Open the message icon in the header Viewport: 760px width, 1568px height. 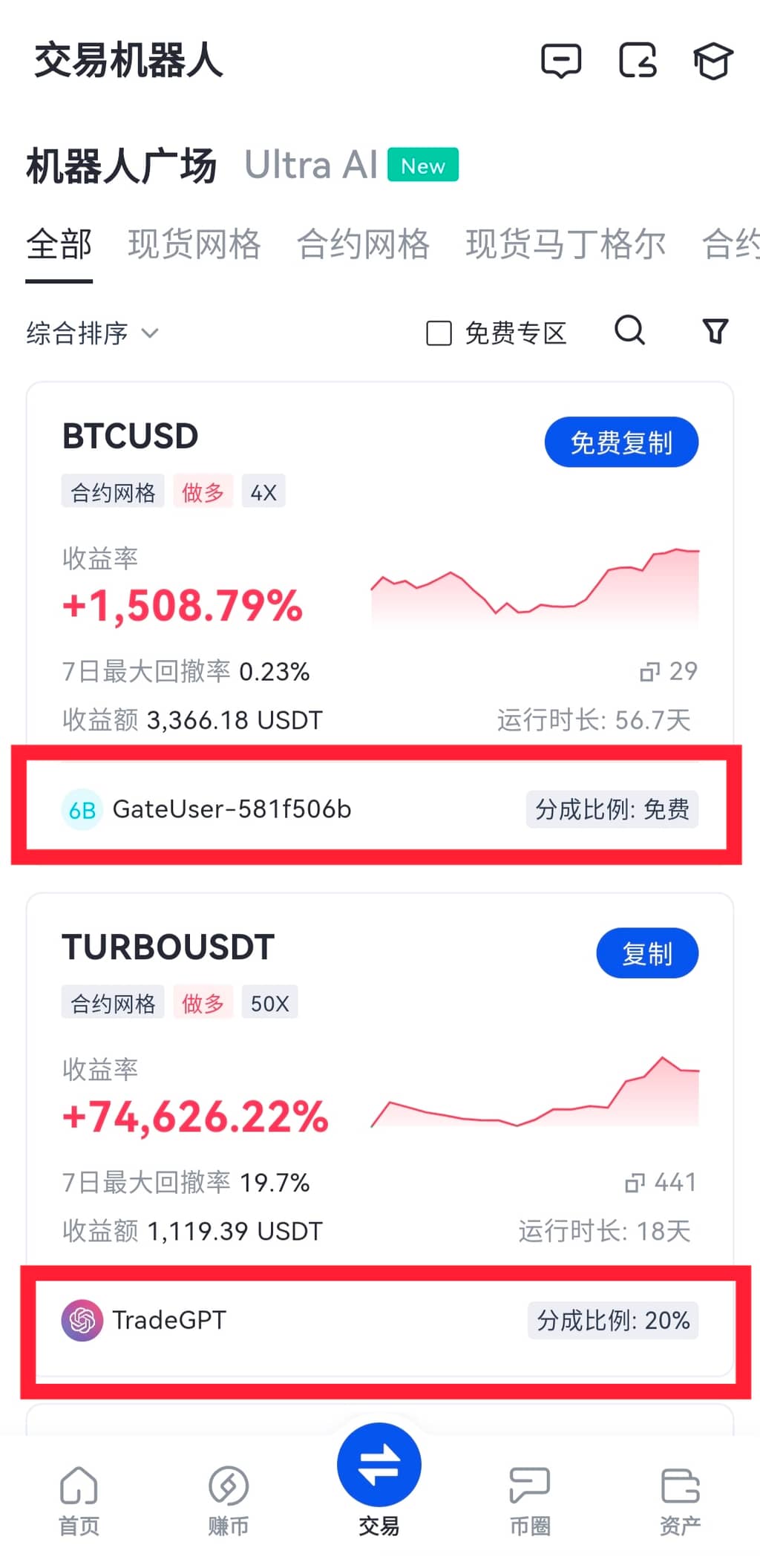561,61
